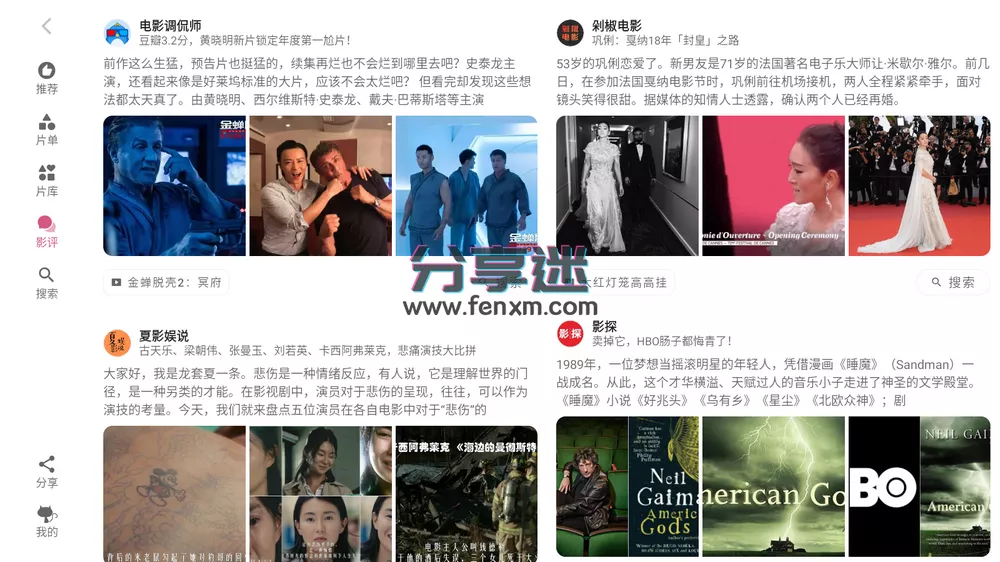Select the 影评 tab
Viewport: 1000px width, 562px height.
(x=47, y=231)
